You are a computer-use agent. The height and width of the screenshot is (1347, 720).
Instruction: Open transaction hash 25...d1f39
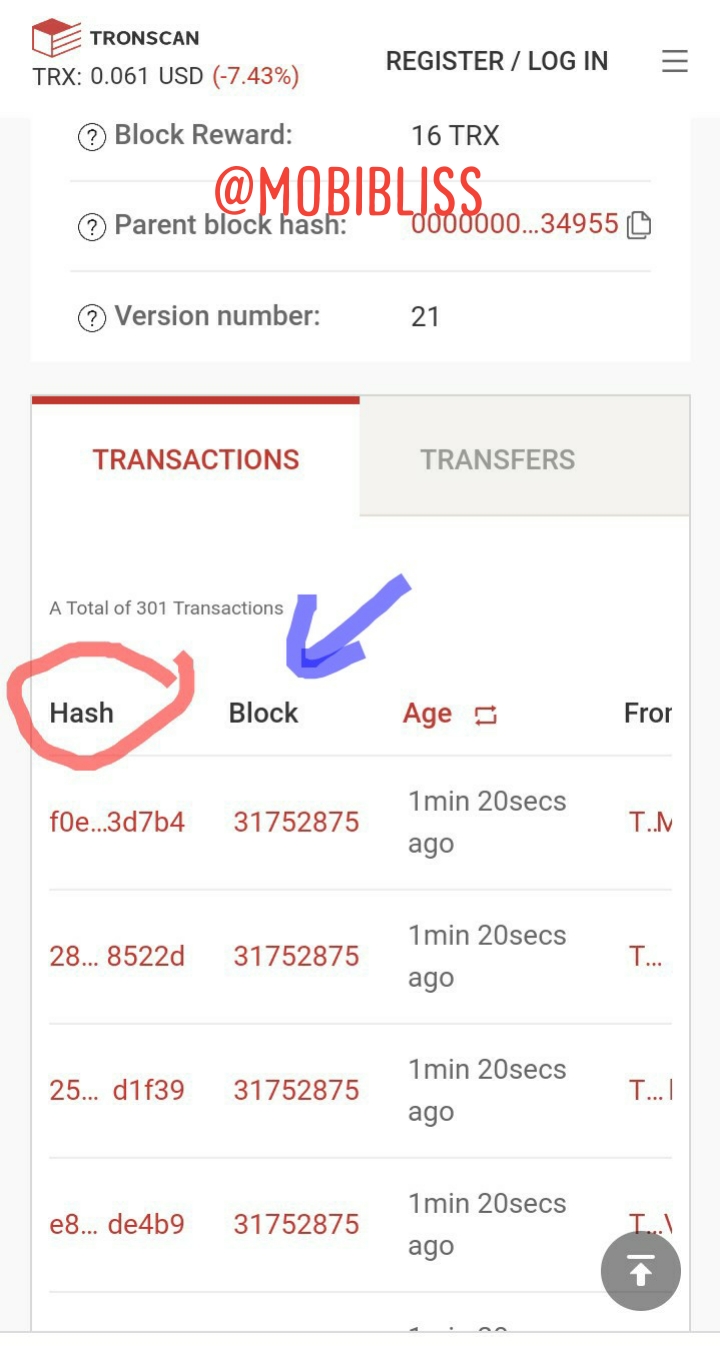point(117,1090)
